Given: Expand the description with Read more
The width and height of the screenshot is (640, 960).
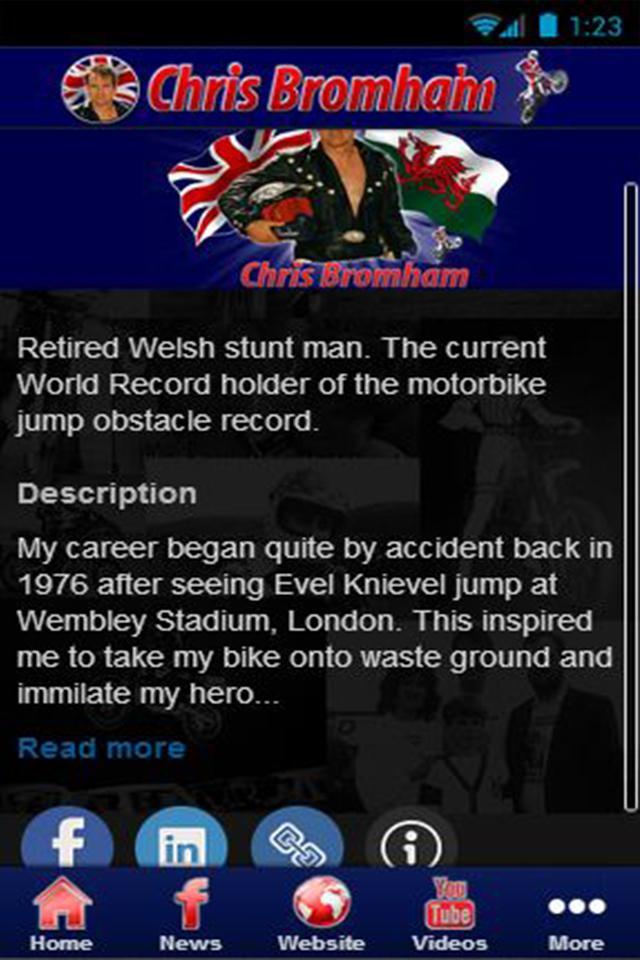Looking at the screenshot, I should click(x=101, y=748).
